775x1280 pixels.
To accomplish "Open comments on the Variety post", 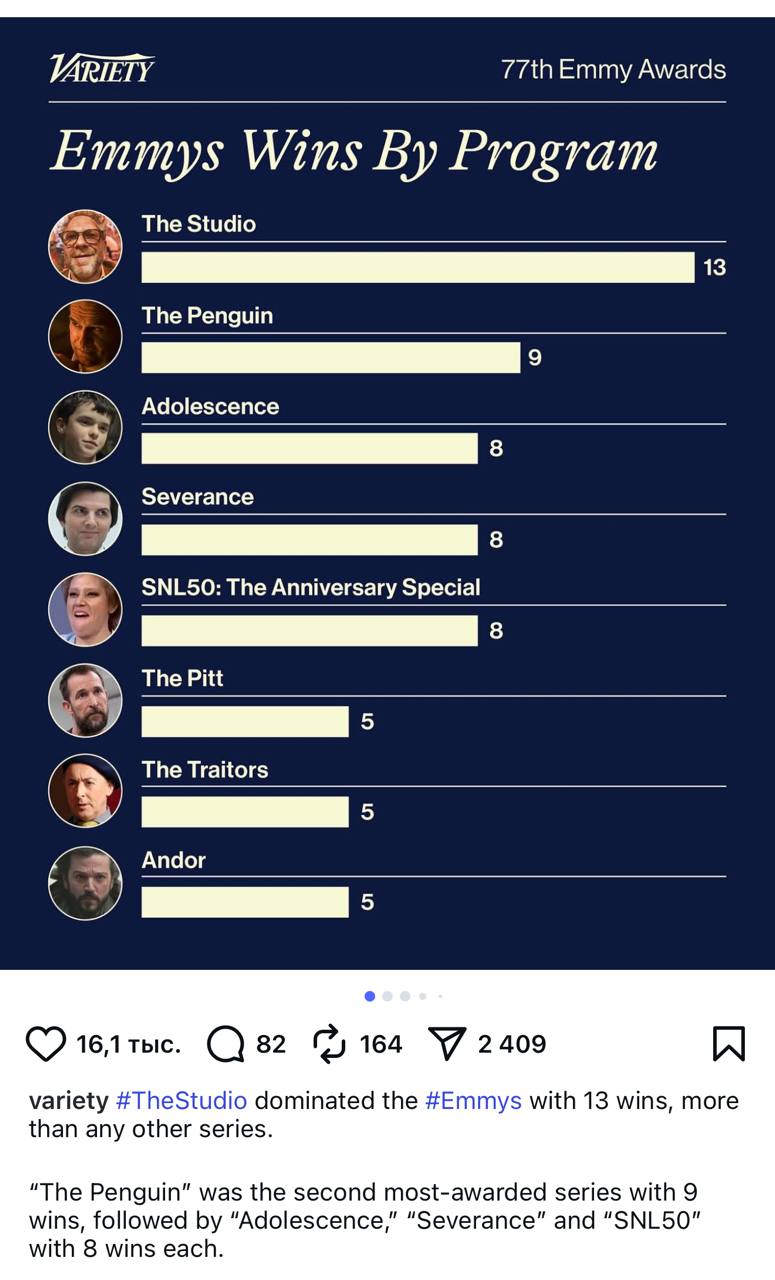I will (226, 1044).
